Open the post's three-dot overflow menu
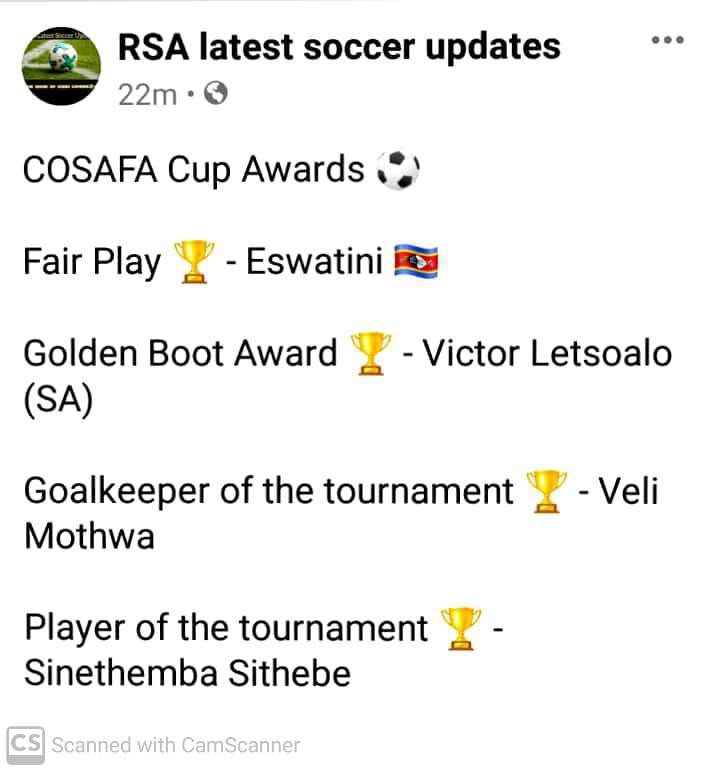This screenshot has width=720, height=771. pyautogui.click(x=667, y=41)
